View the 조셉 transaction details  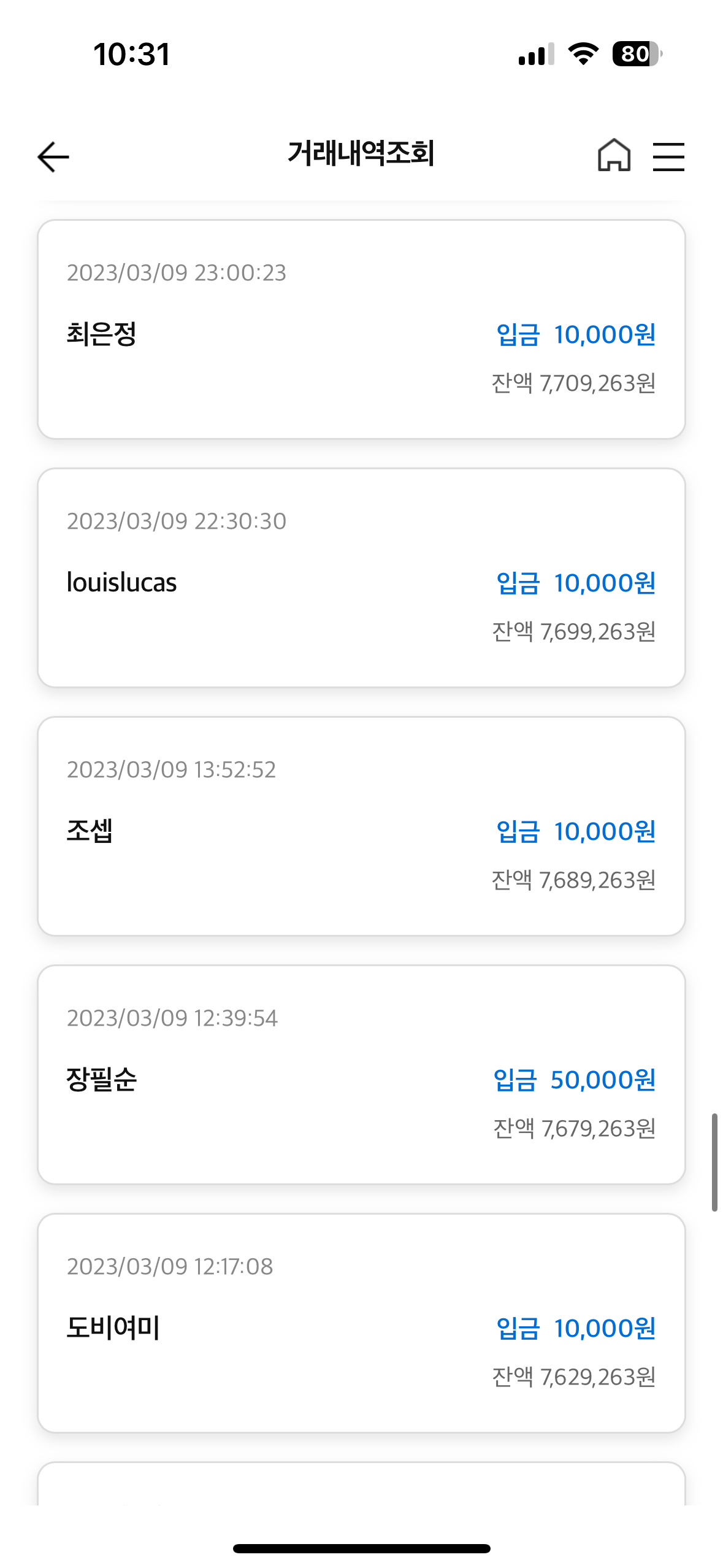point(361,826)
